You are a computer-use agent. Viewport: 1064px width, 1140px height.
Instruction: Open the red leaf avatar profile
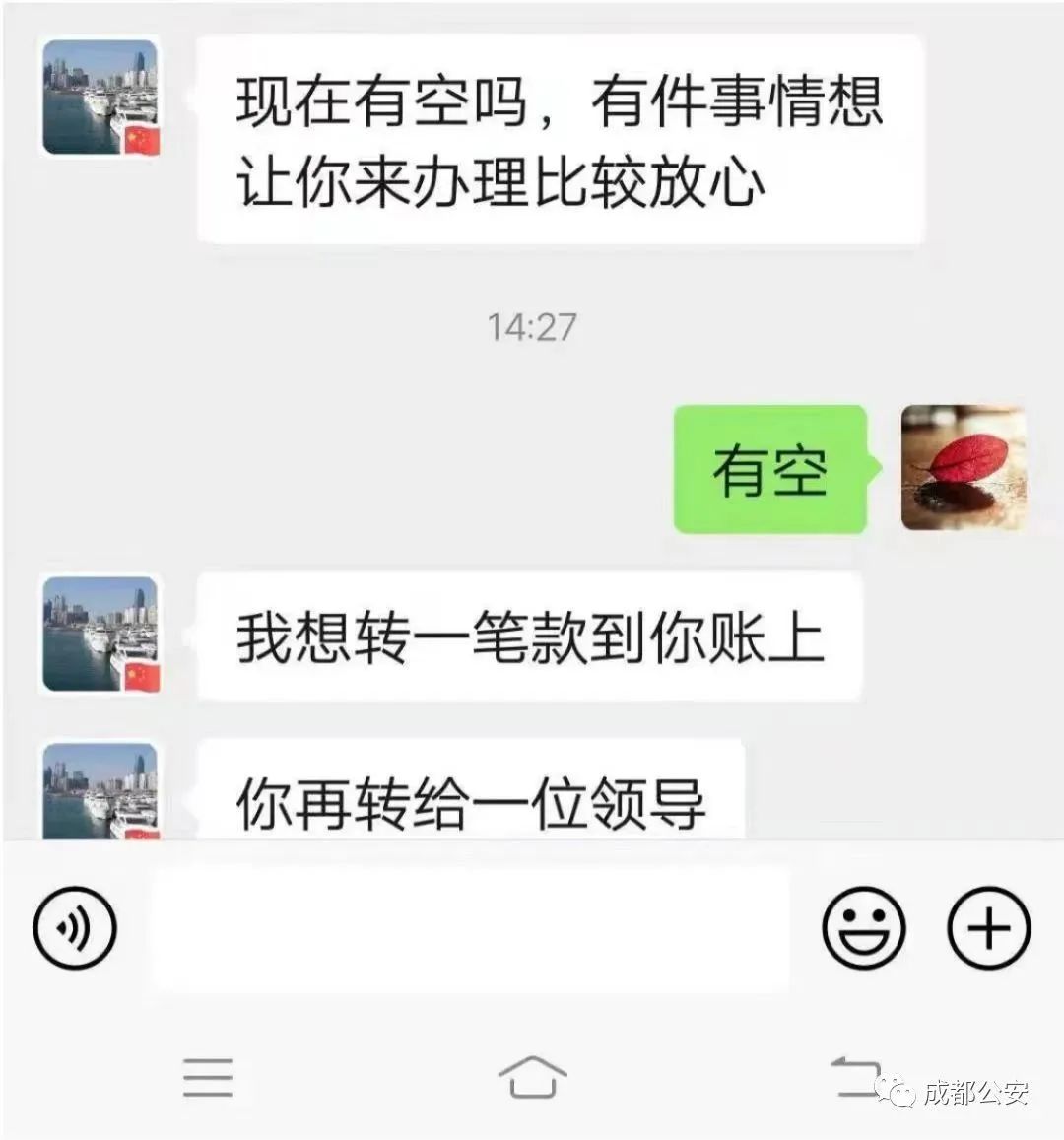tap(964, 468)
